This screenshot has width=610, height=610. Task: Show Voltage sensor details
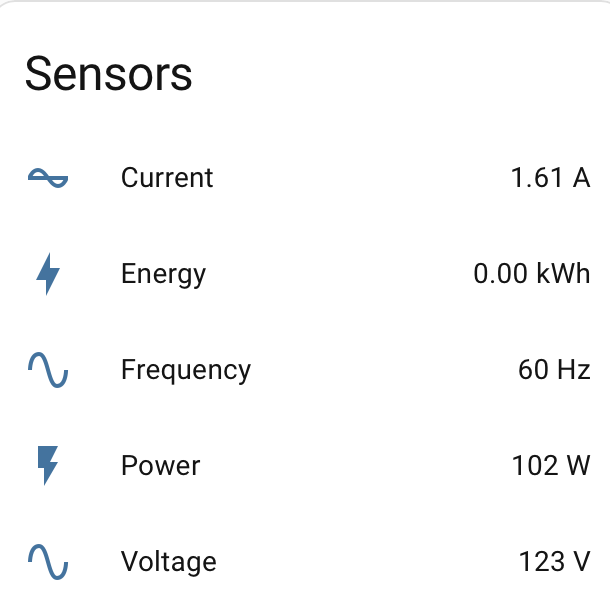coord(168,562)
